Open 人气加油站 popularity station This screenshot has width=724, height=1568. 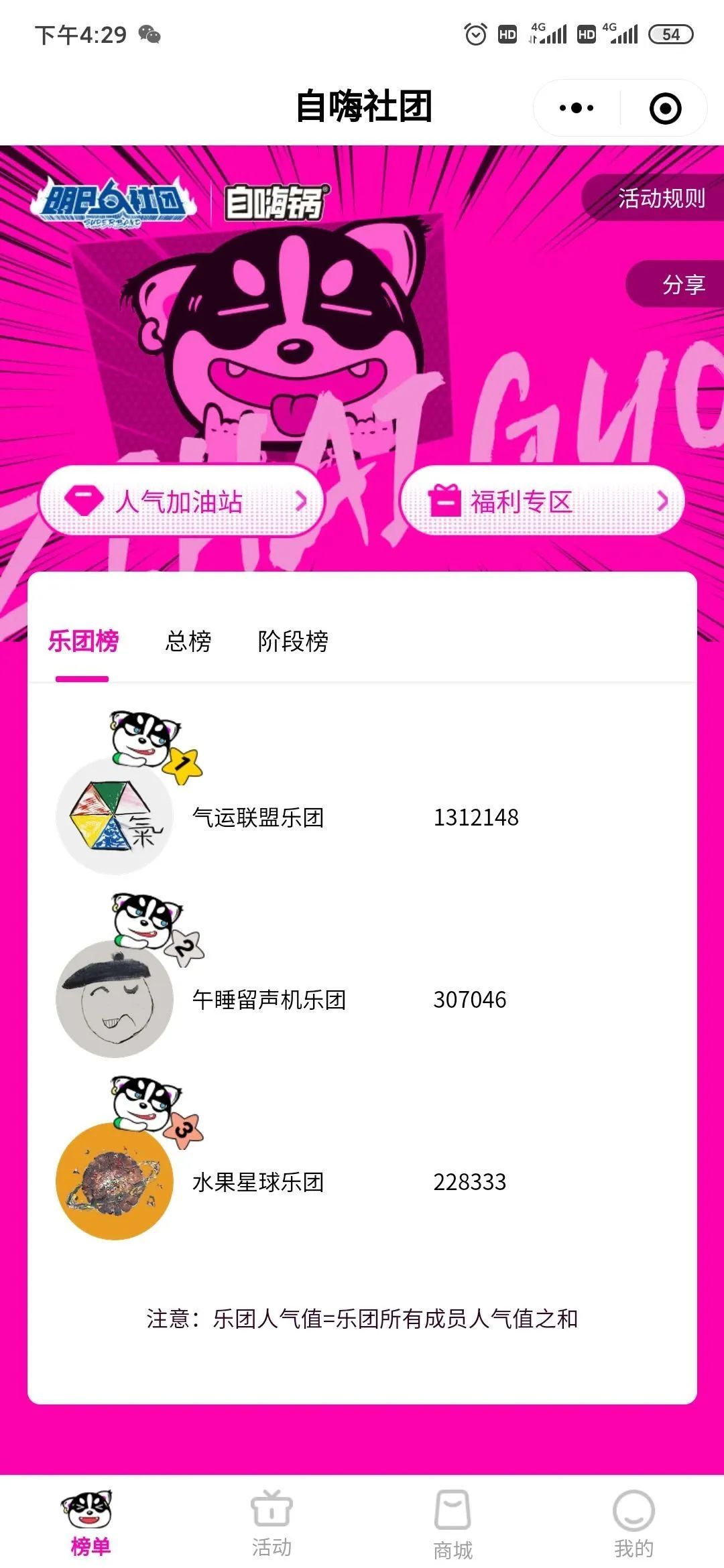(x=181, y=501)
